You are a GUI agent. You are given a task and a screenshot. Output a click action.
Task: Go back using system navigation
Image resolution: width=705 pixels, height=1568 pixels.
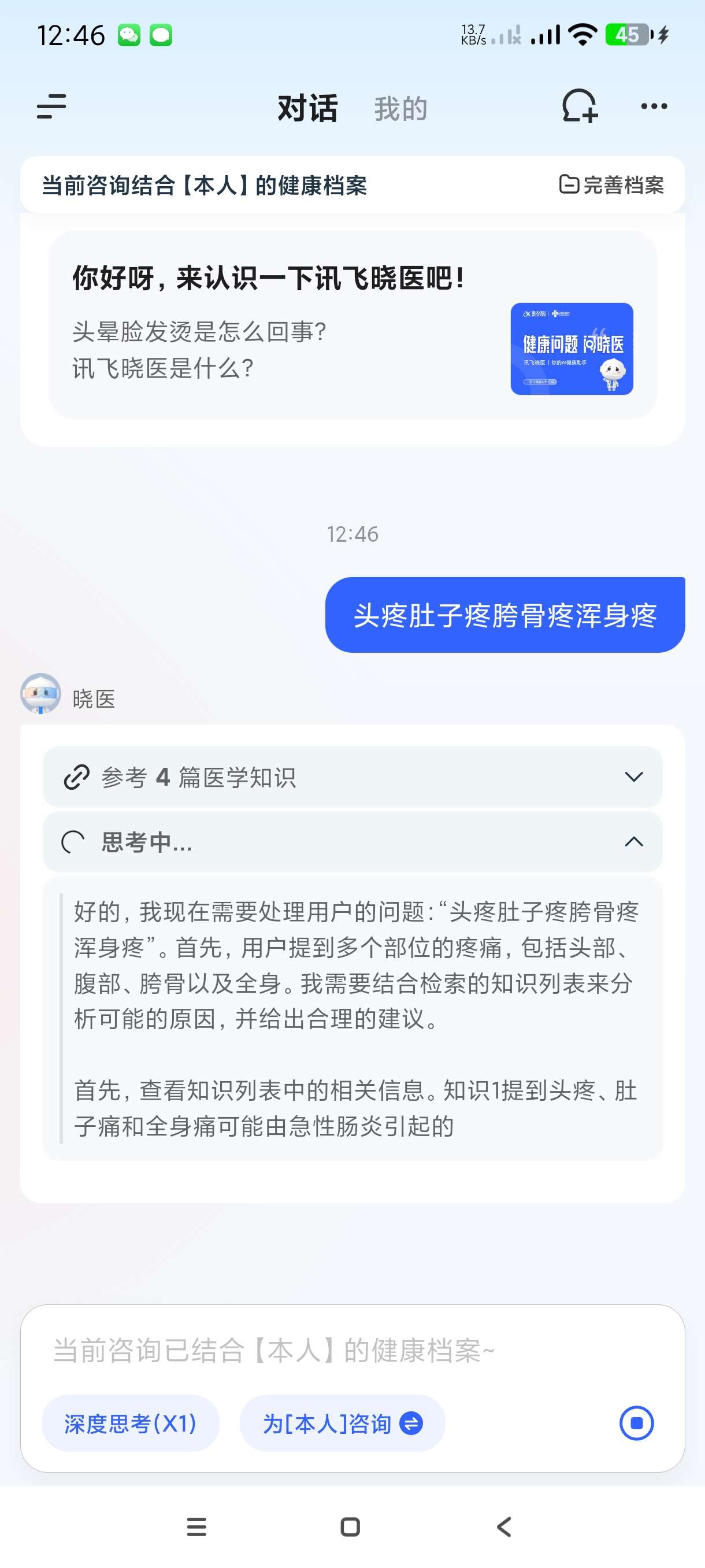click(x=504, y=1526)
